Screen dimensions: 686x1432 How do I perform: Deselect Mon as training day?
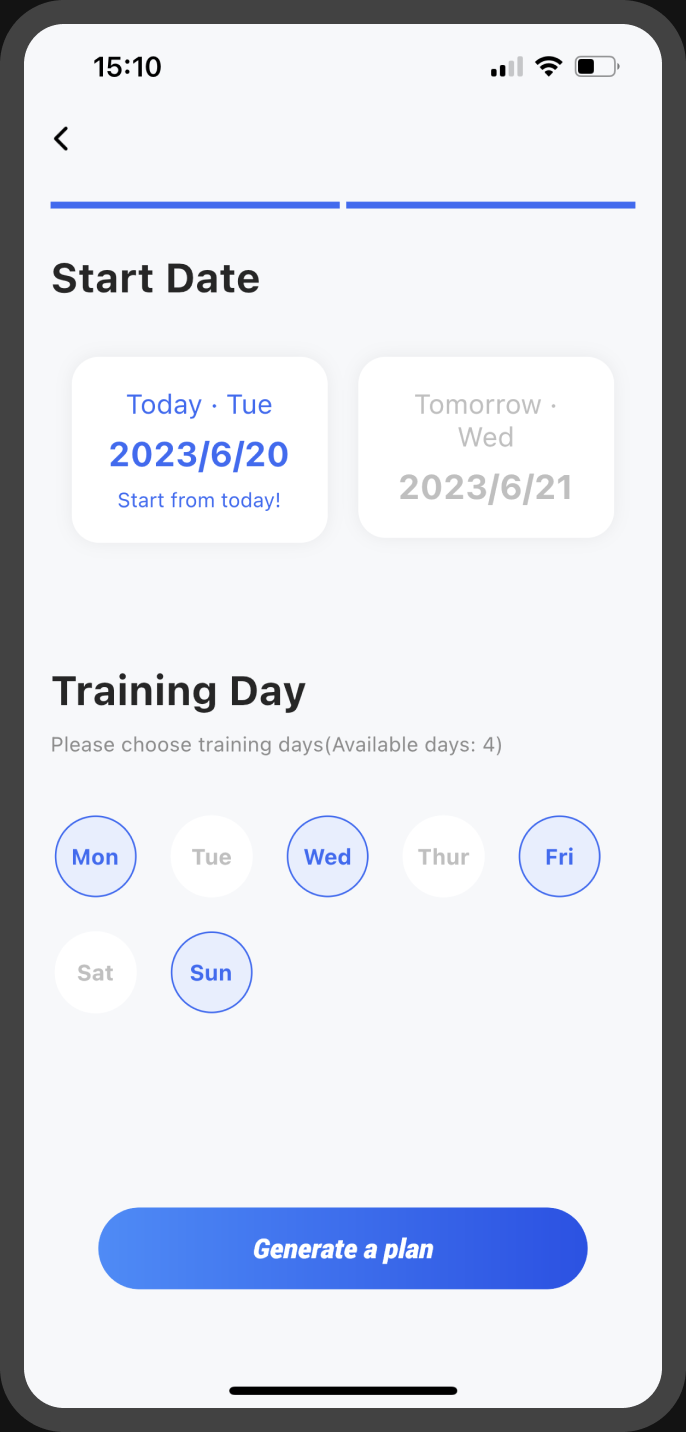95,857
